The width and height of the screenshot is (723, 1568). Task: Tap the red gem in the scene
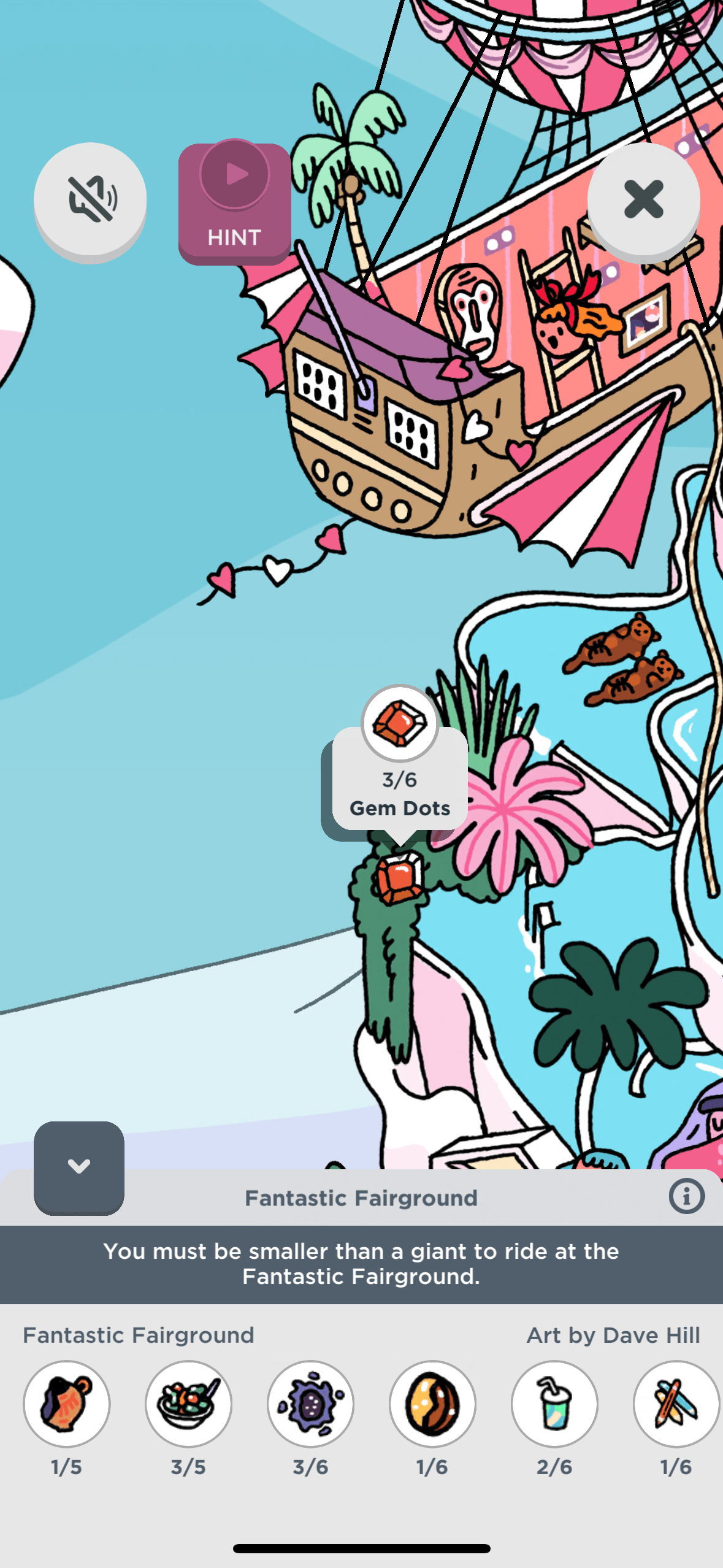coord(399,878)
